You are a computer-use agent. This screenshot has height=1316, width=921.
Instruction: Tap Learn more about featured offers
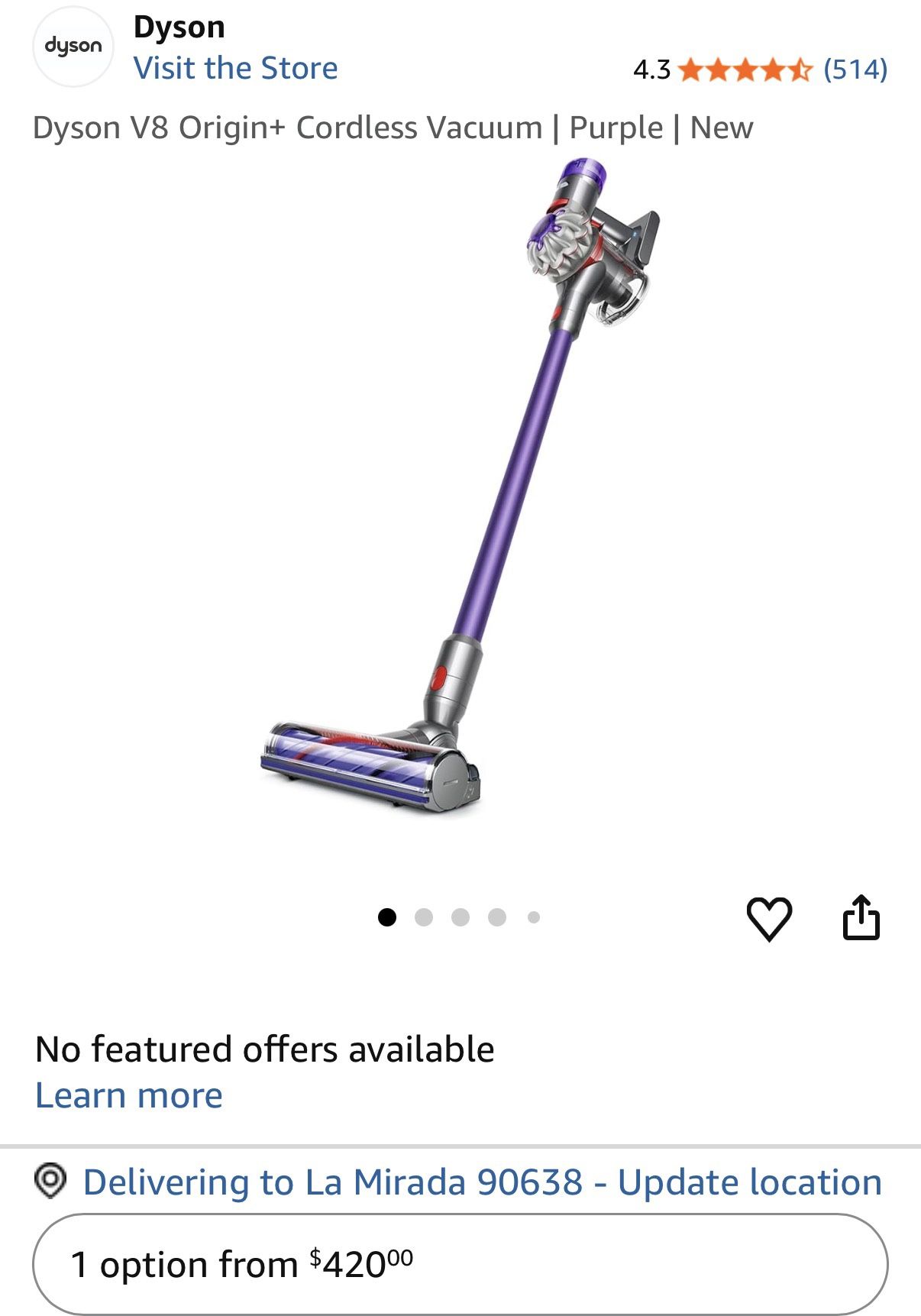129,1095
